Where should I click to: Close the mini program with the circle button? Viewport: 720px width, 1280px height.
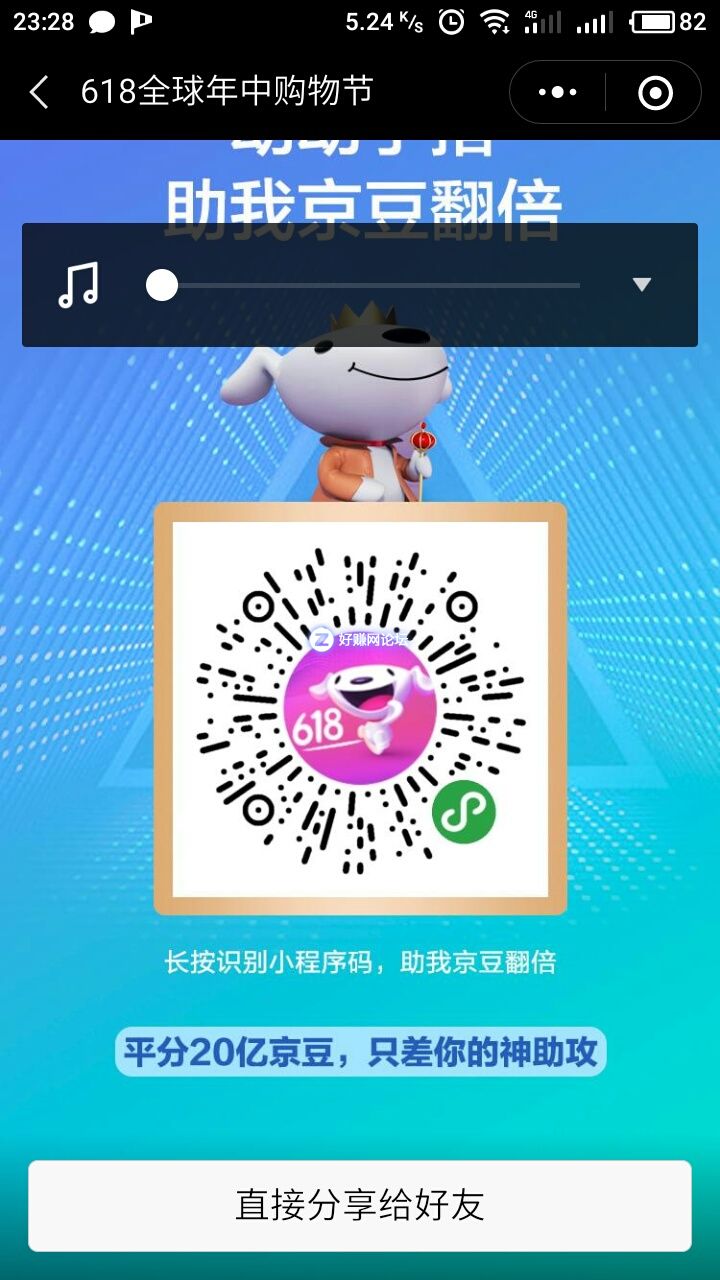click(656, 93)
